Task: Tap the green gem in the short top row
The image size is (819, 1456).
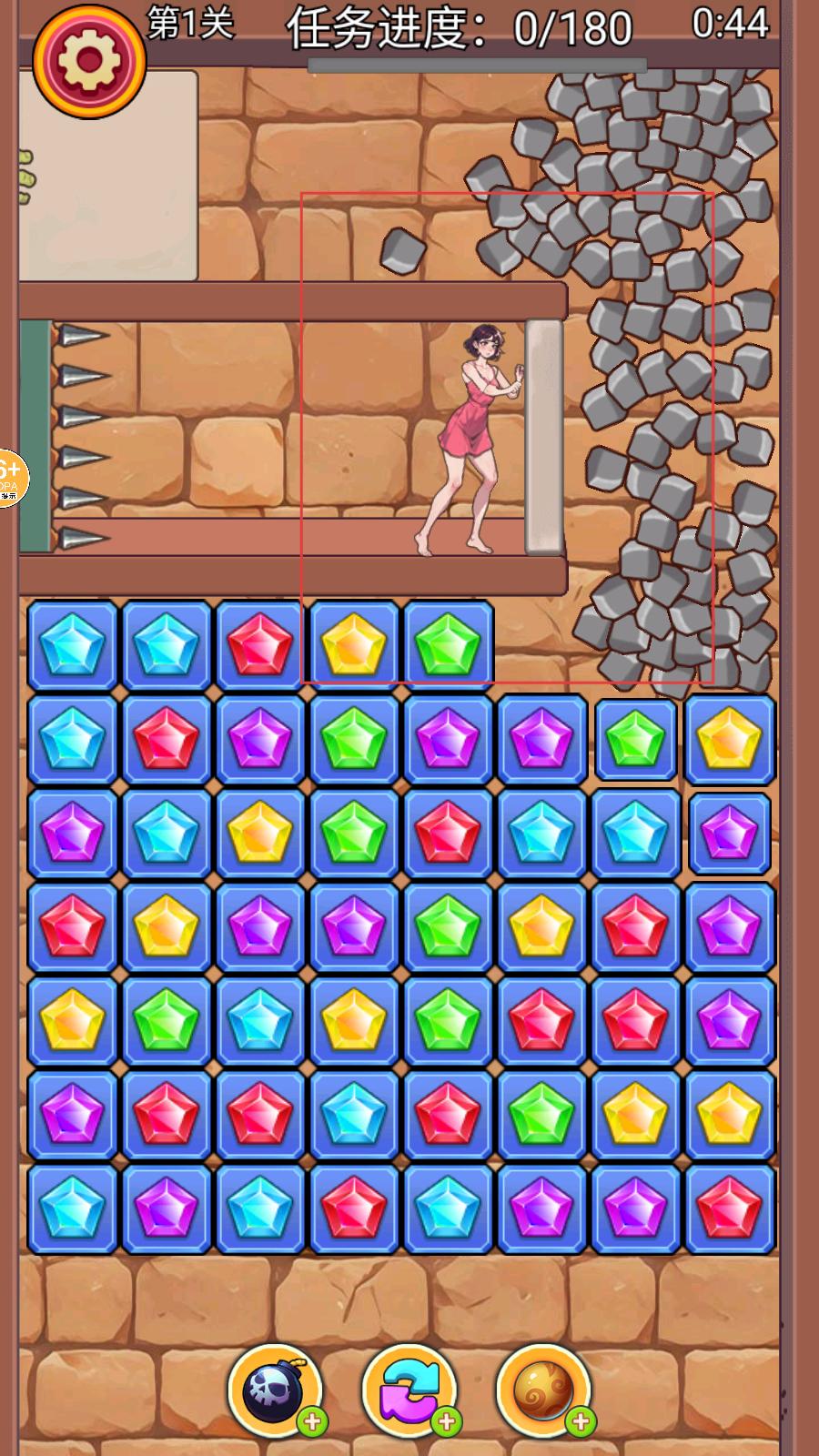Action: pyautogui.click(x=448, y=644)
